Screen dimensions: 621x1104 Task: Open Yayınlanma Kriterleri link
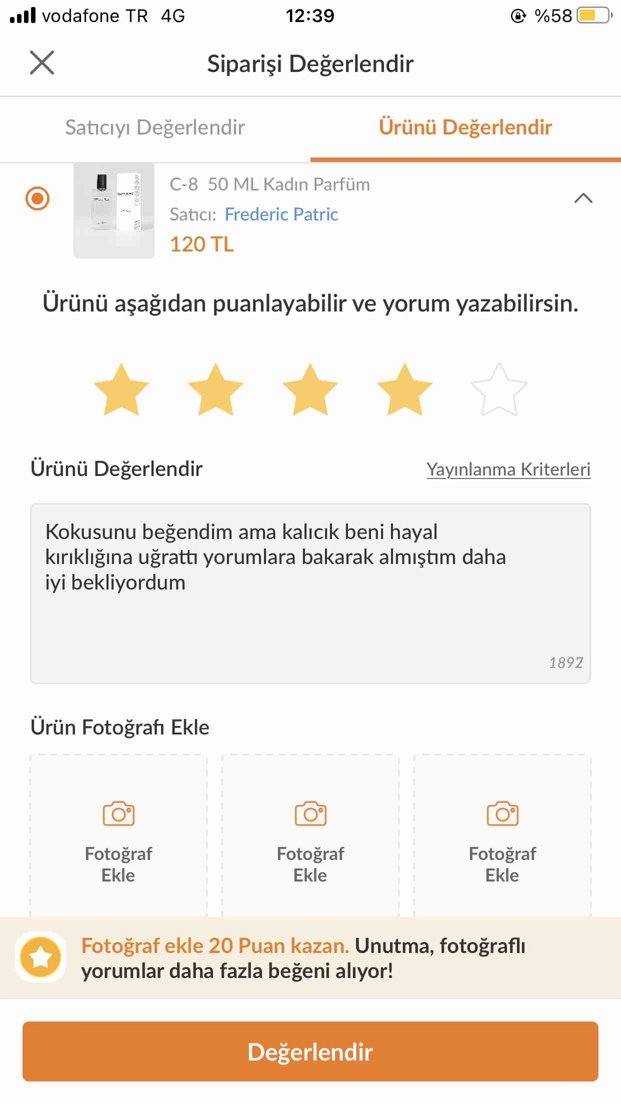pos(508,470)
